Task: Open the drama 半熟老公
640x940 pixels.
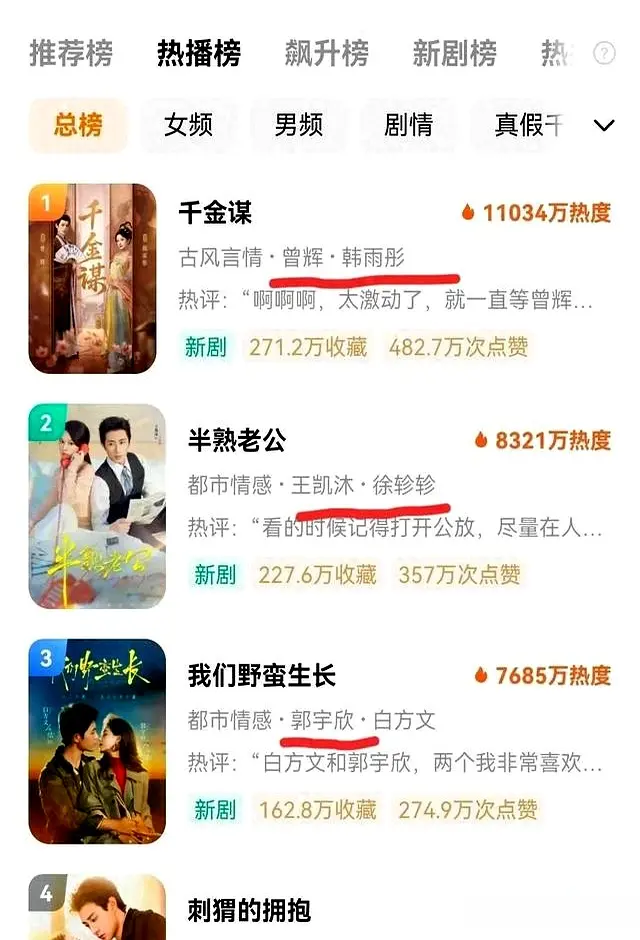Action: (x=237, y=440)
